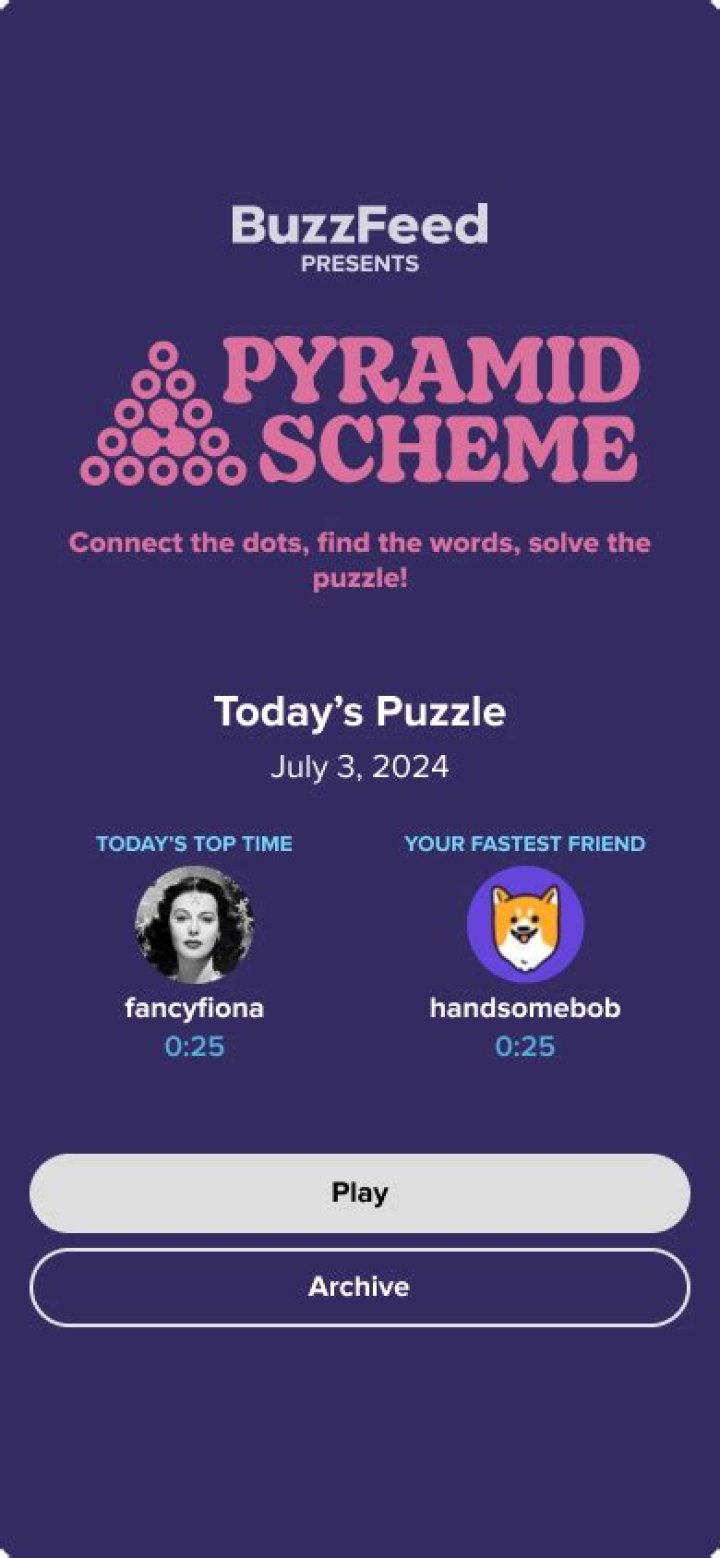Click the July 3, 2024 date label

point(360,768)
